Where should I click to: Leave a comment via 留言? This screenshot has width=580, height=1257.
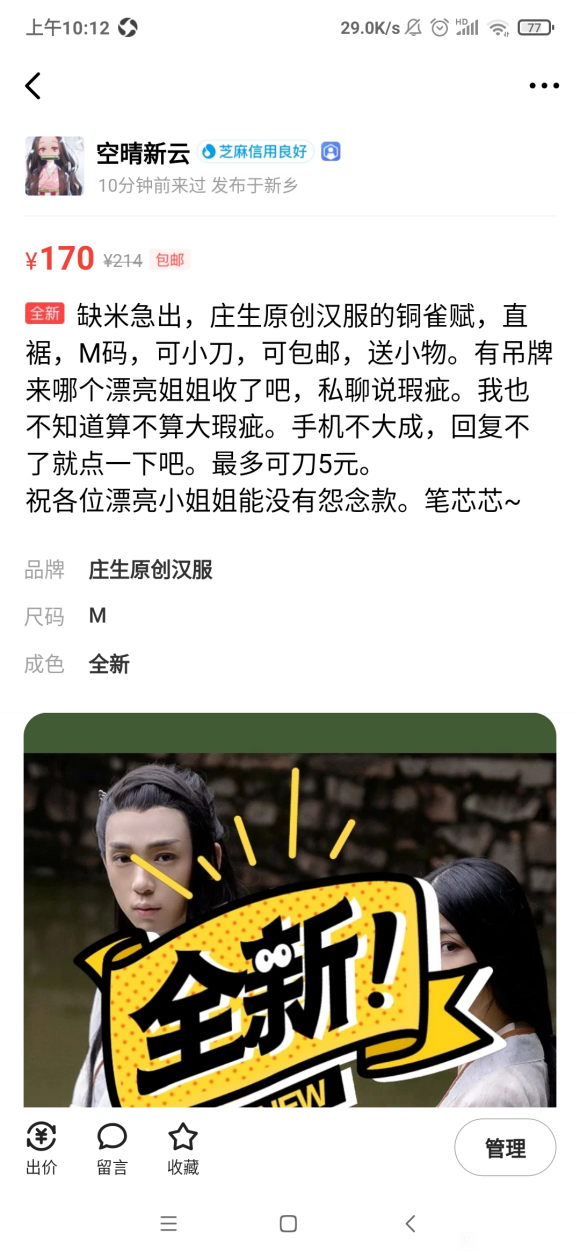point(112,1148)
